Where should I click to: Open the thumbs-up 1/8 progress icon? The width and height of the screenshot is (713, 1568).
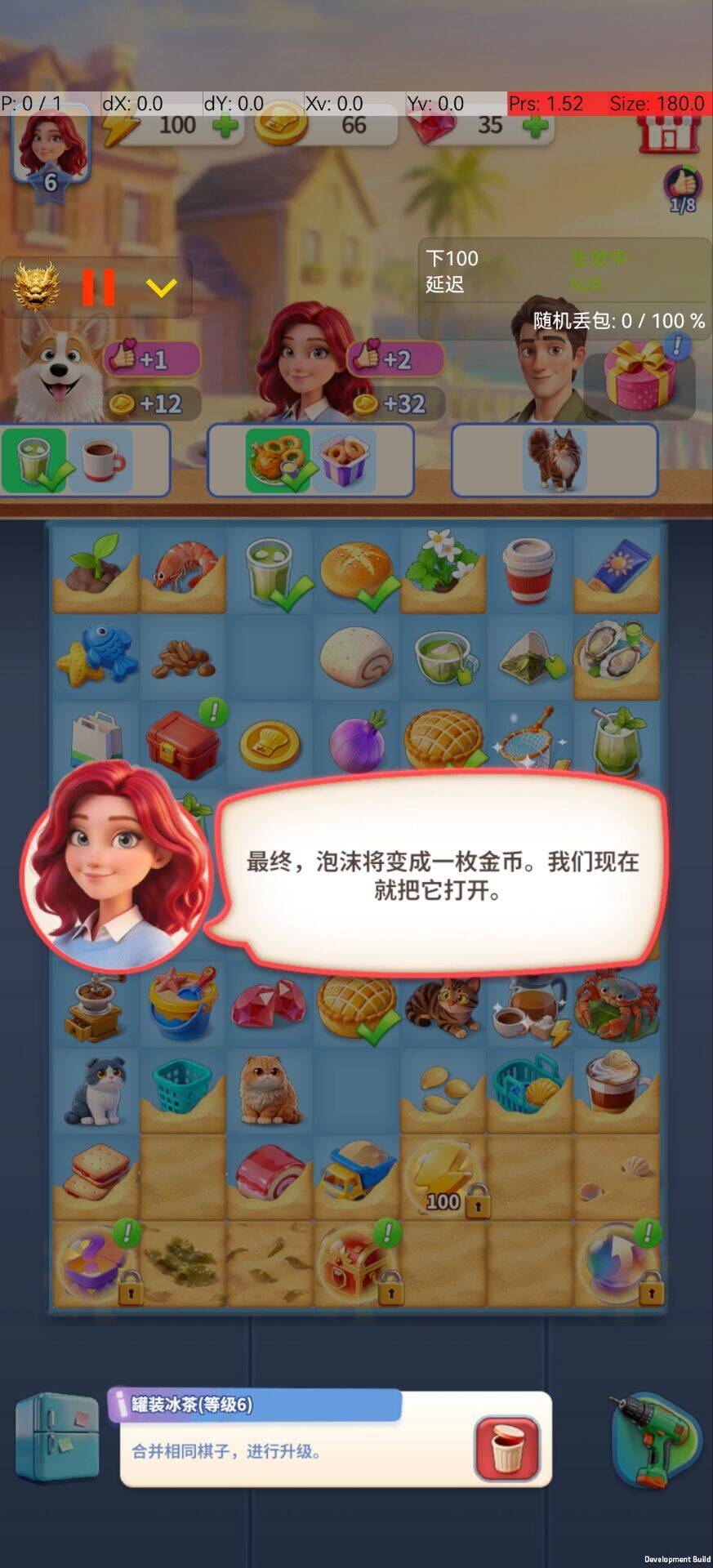pyautogui.click(x=682, y=188)
